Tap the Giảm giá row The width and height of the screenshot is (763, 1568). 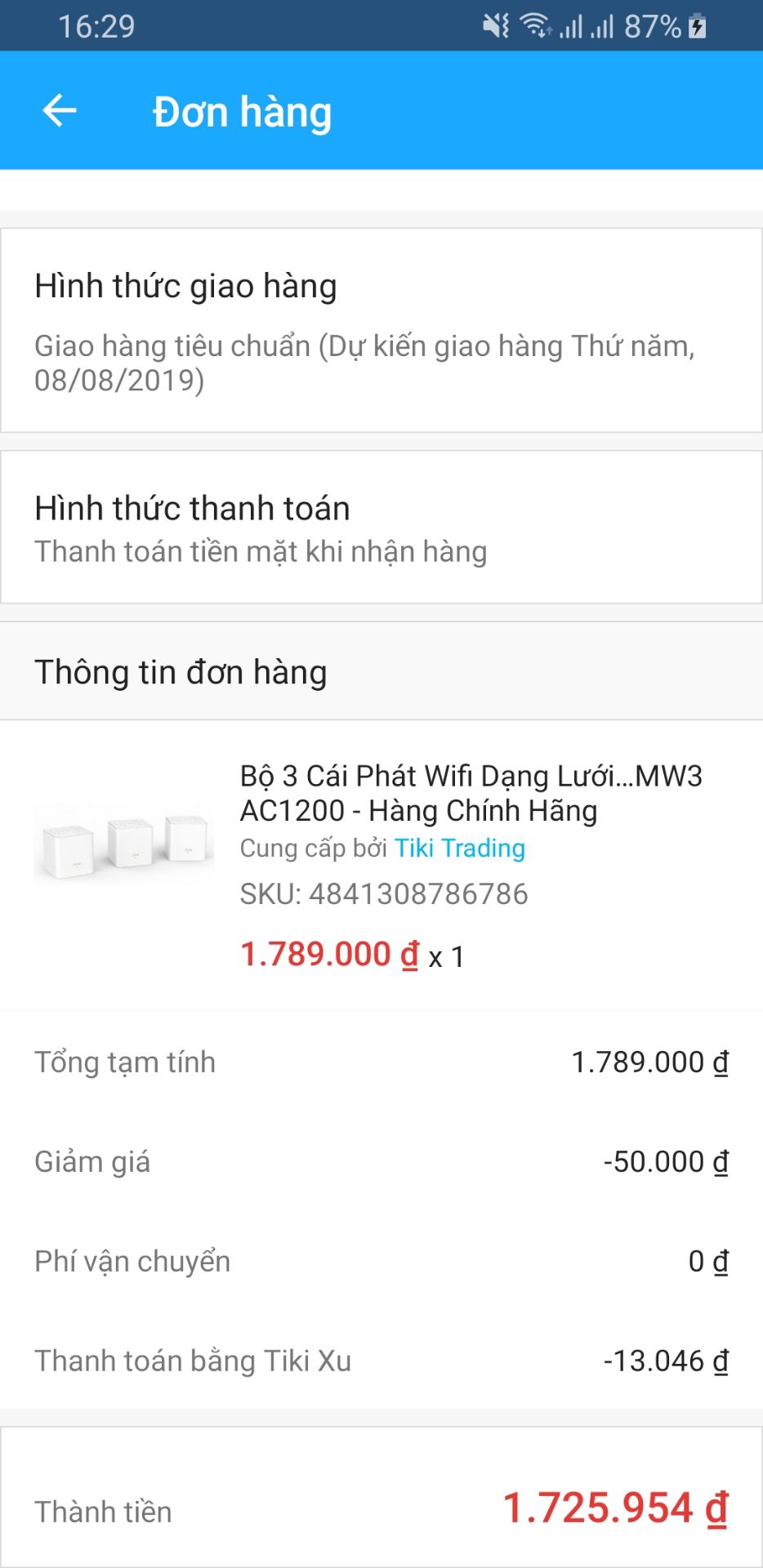pos(381,1160)
